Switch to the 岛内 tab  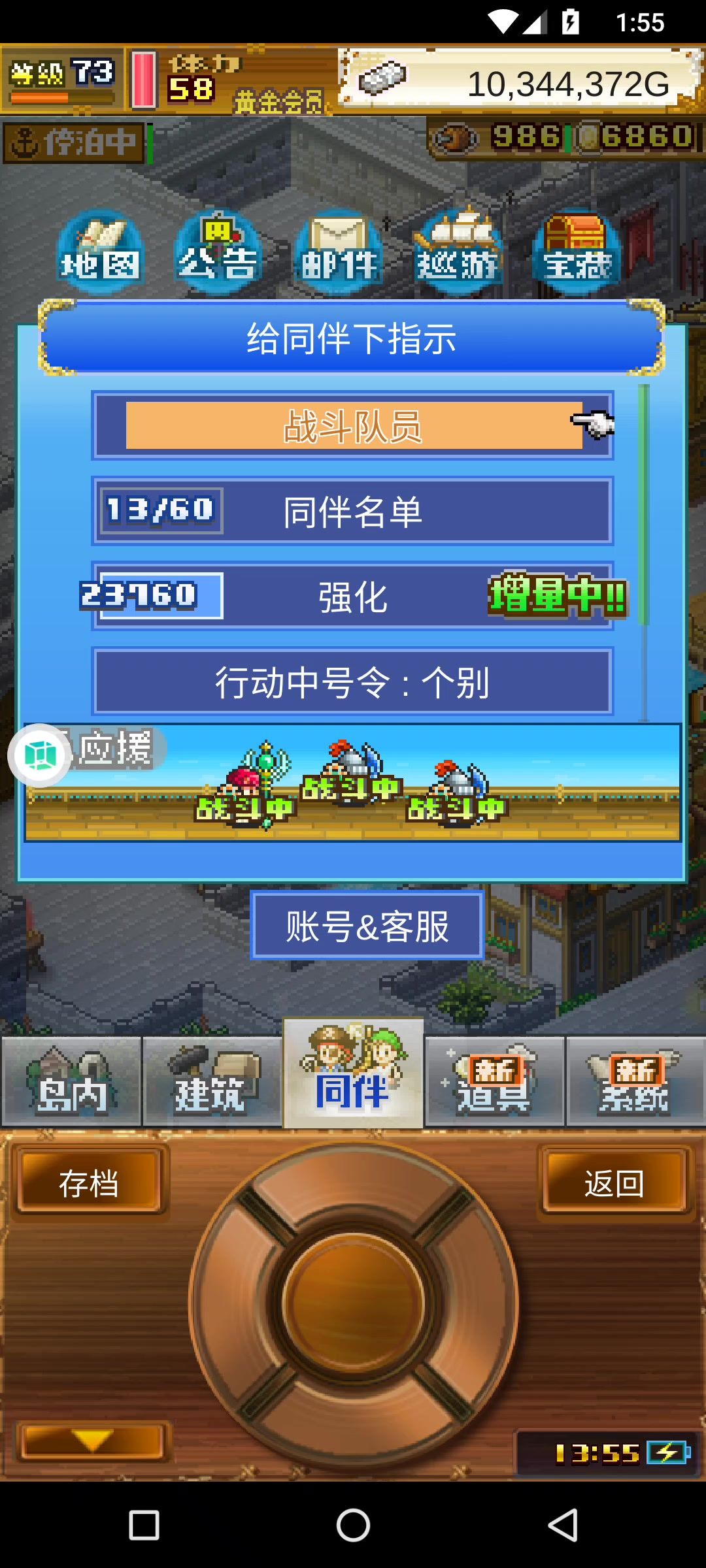(x=71, y=1081)
